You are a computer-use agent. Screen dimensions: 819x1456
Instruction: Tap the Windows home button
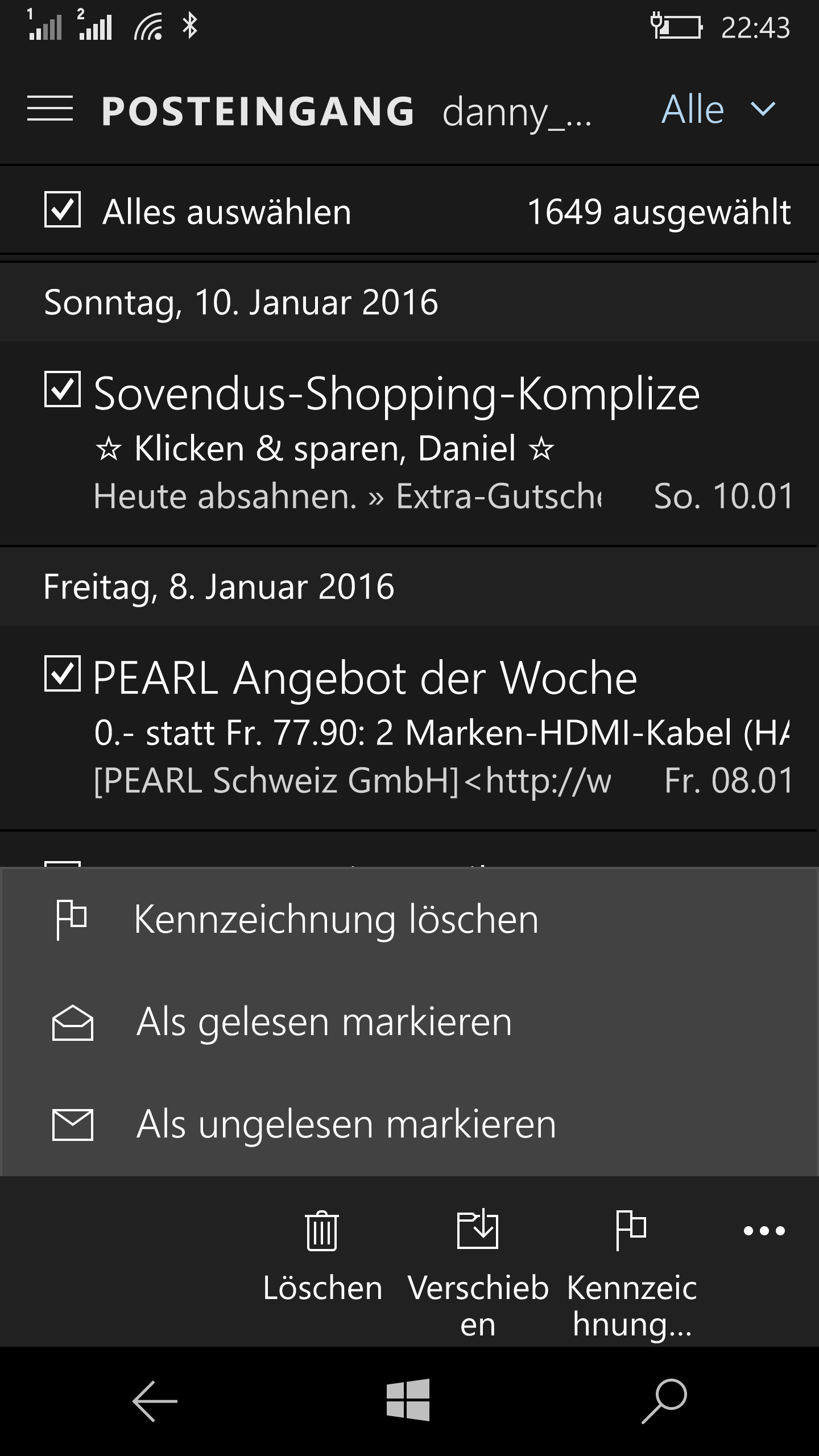pos(408,1400)
